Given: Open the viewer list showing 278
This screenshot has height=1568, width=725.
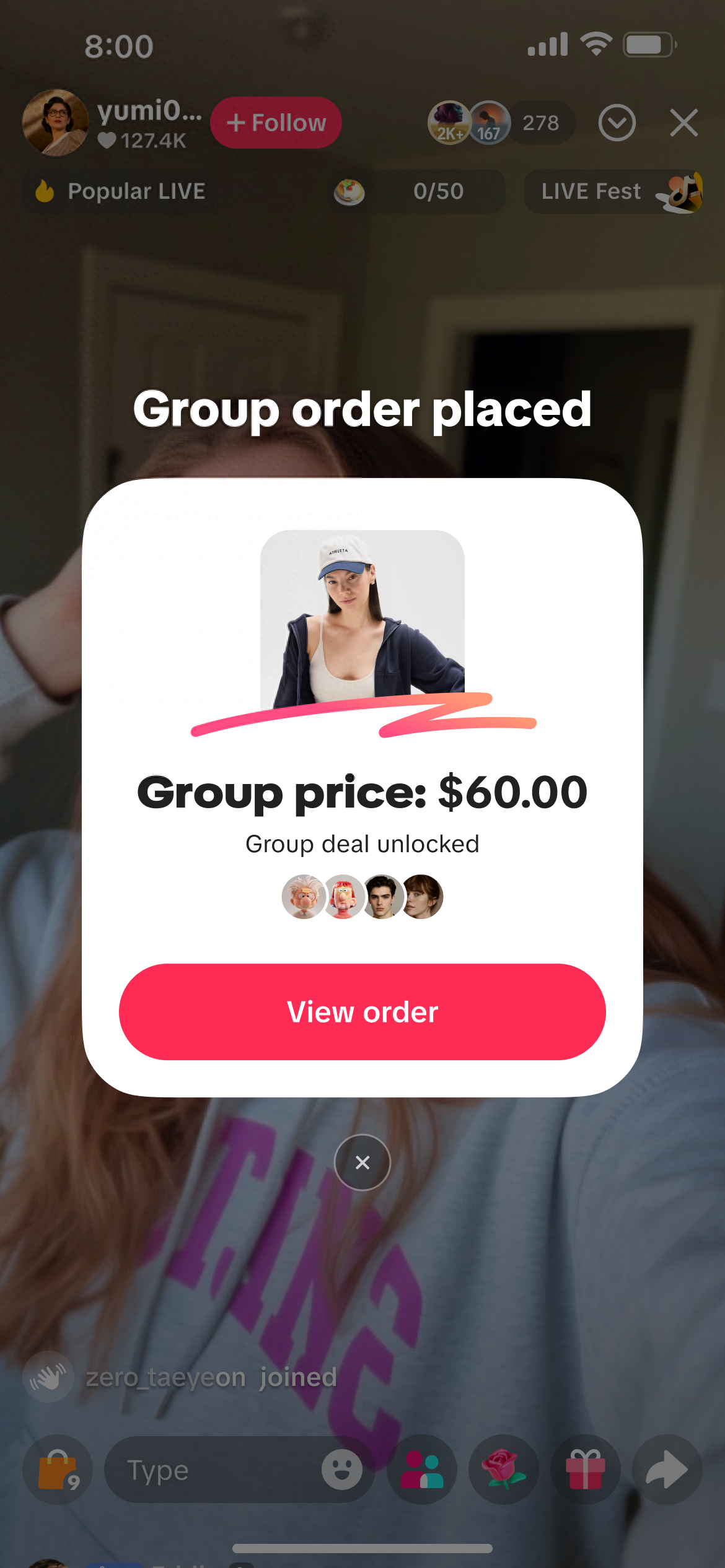Looking at the screenshot, I should (540, 123).
